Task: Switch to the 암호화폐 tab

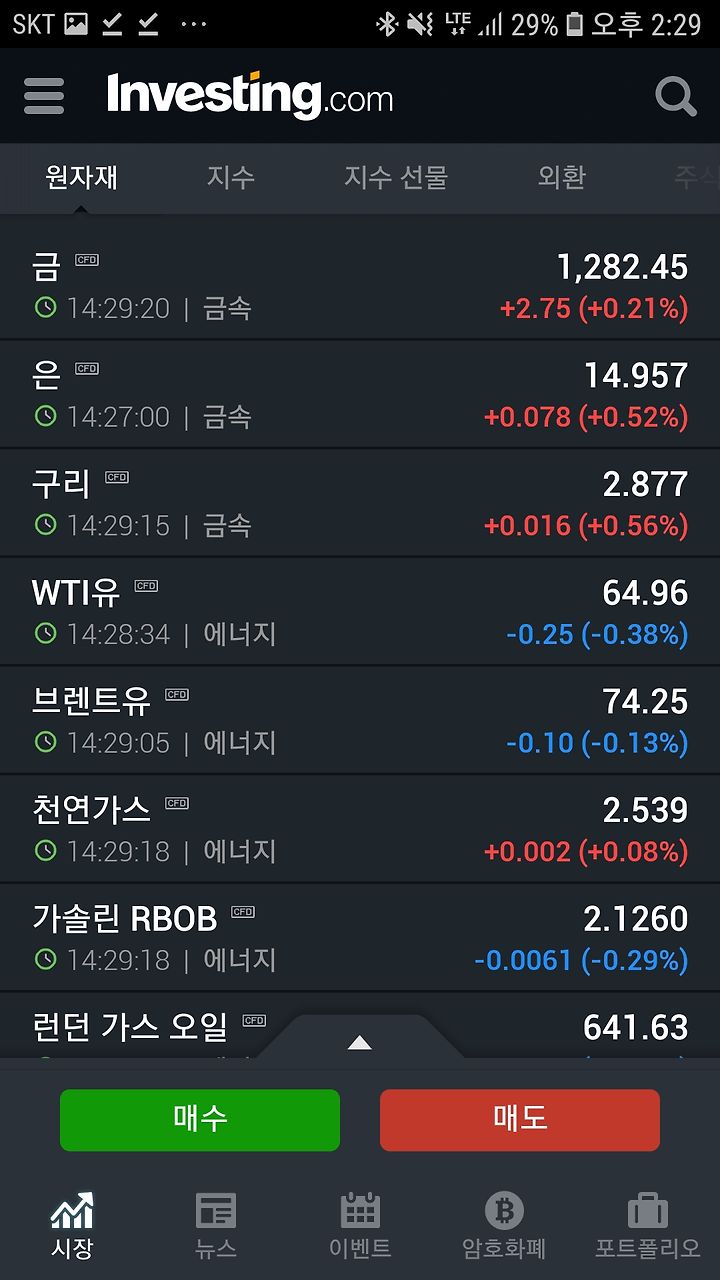Action: pos(504,1225)
